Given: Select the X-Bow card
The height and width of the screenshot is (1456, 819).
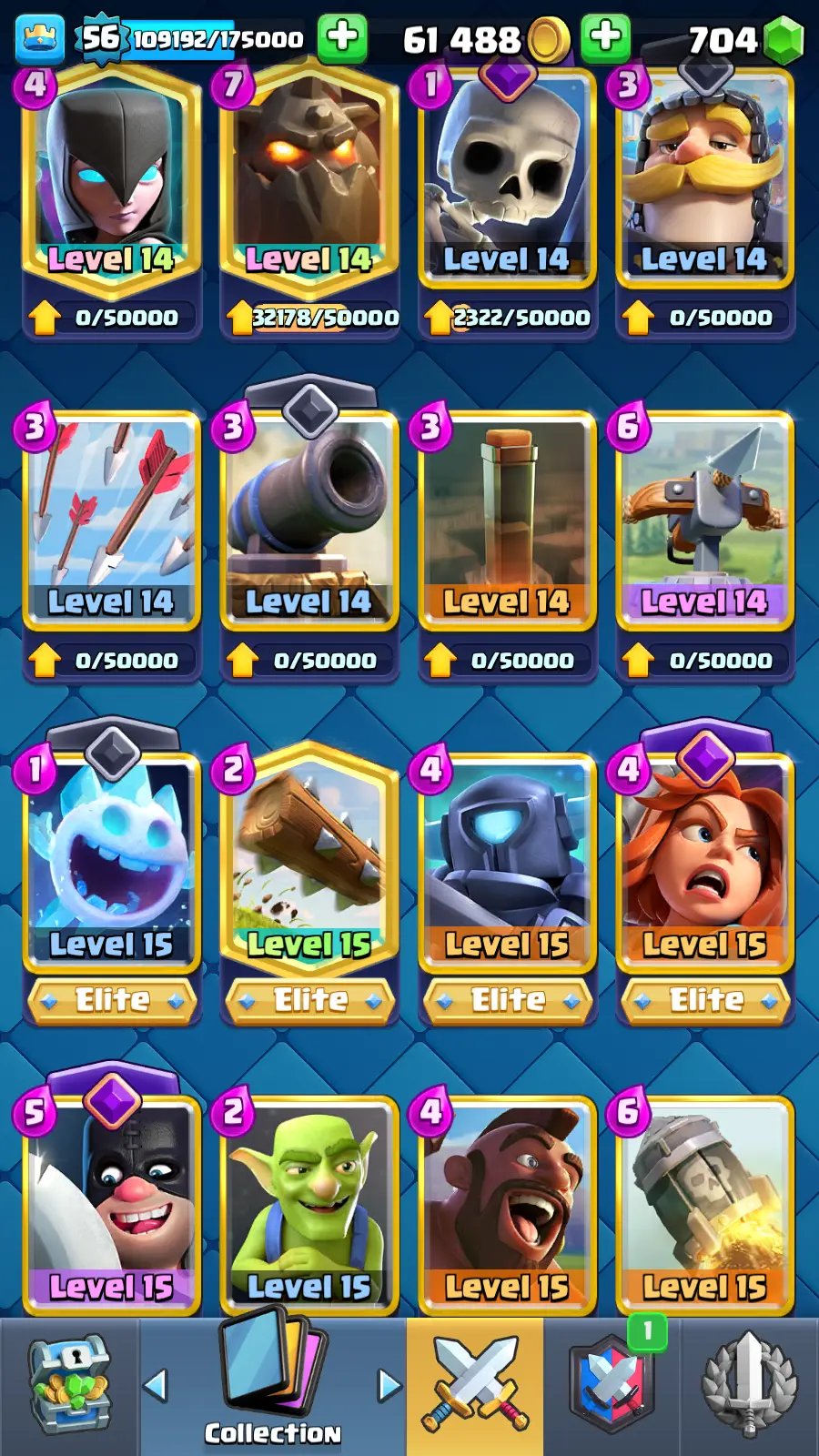Looking at the screenshot, I should (x=705, y=519).
